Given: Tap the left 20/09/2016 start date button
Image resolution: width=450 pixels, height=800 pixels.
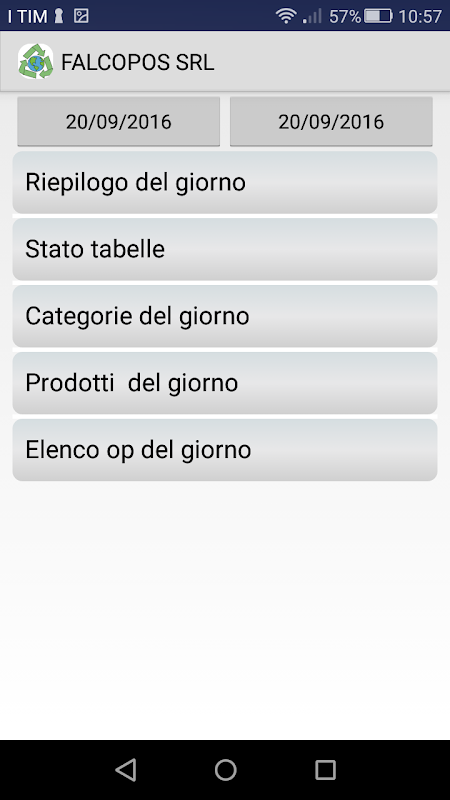Looking at the screenshot, I should coord(118,121).
